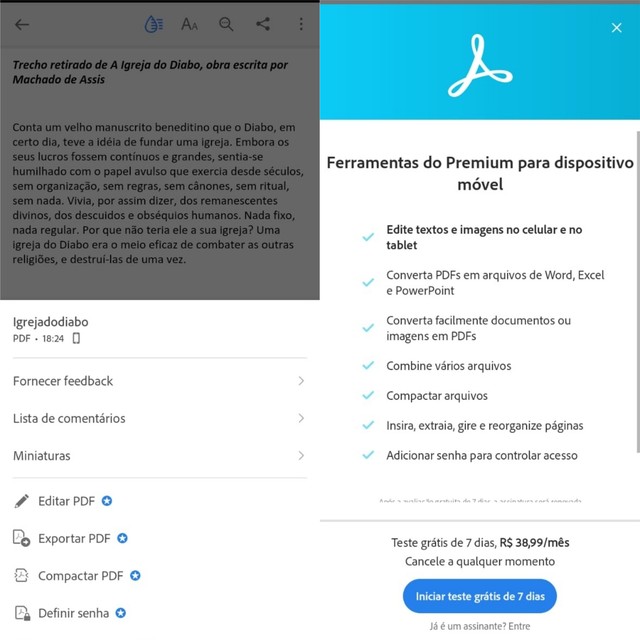Screen dimensions: 640x640
Task: Open Lista de comentários
Action: tap(159, 418)
